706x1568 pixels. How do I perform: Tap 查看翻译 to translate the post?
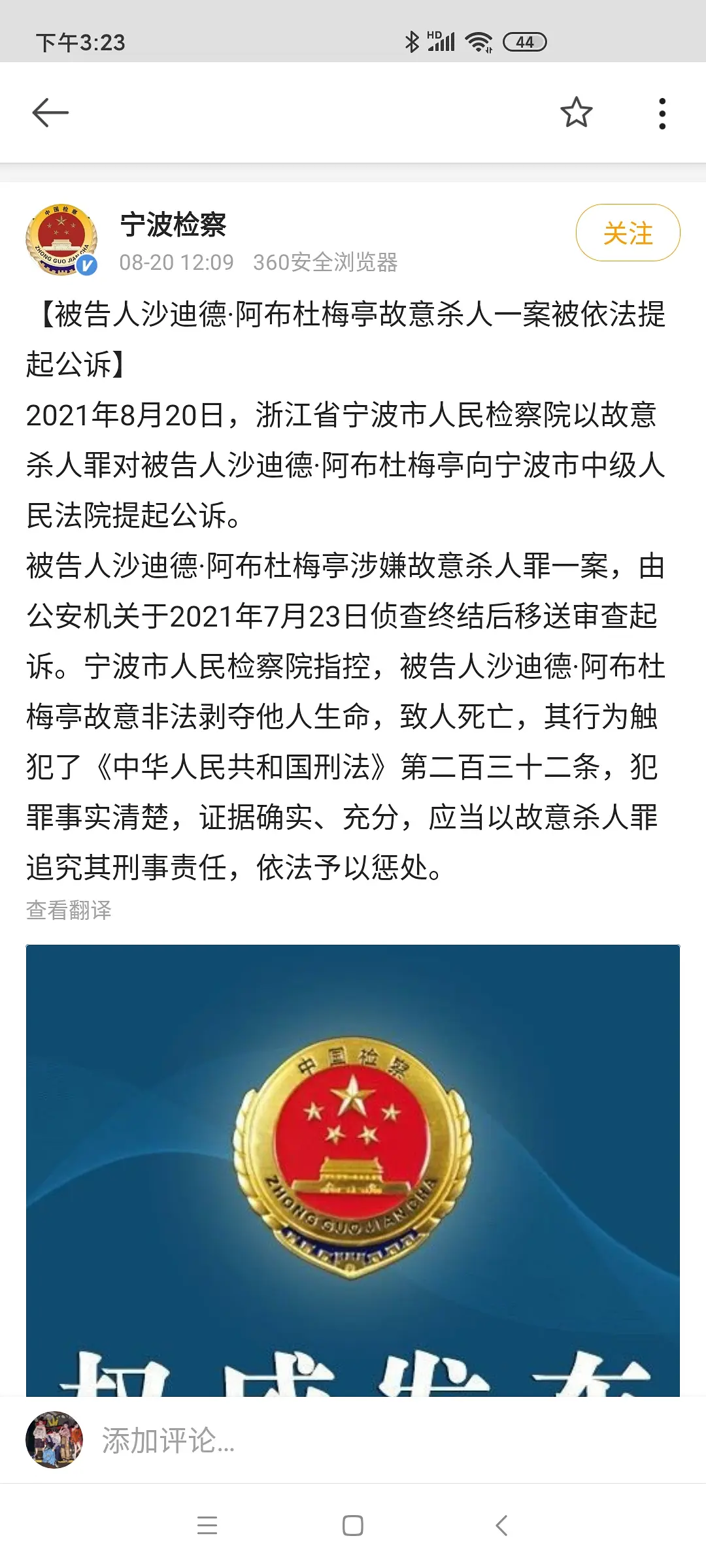[x=69, y=910]
